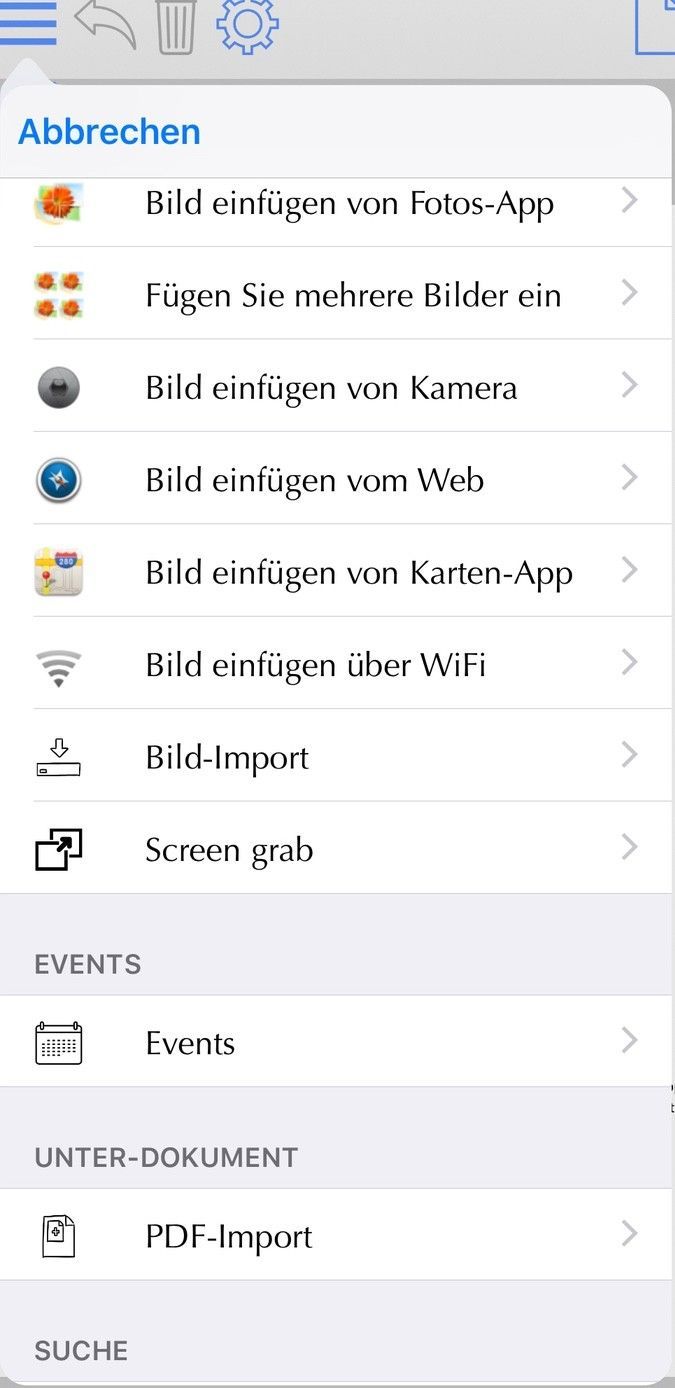Open the settings gear icon

coord(247,24)
